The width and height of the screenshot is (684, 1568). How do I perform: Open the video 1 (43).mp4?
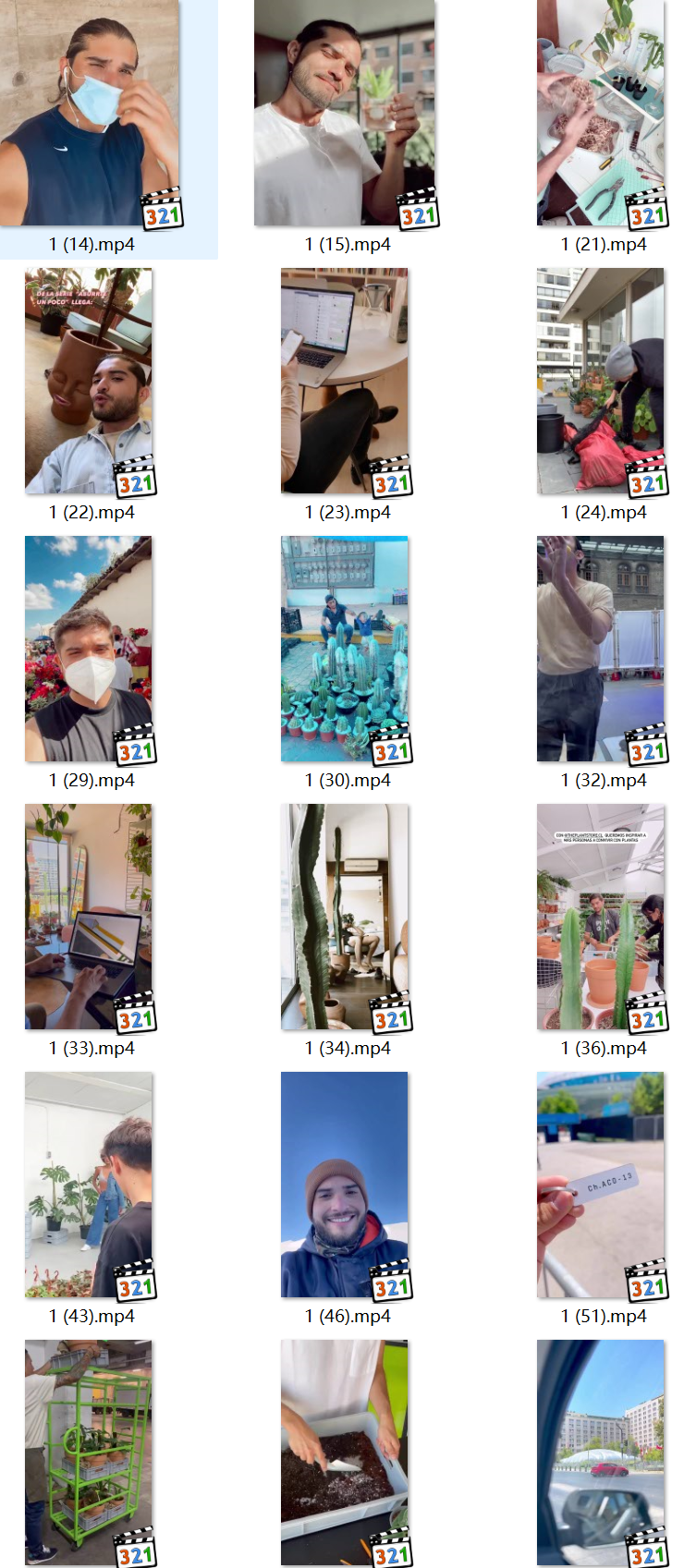[89, 1185]
